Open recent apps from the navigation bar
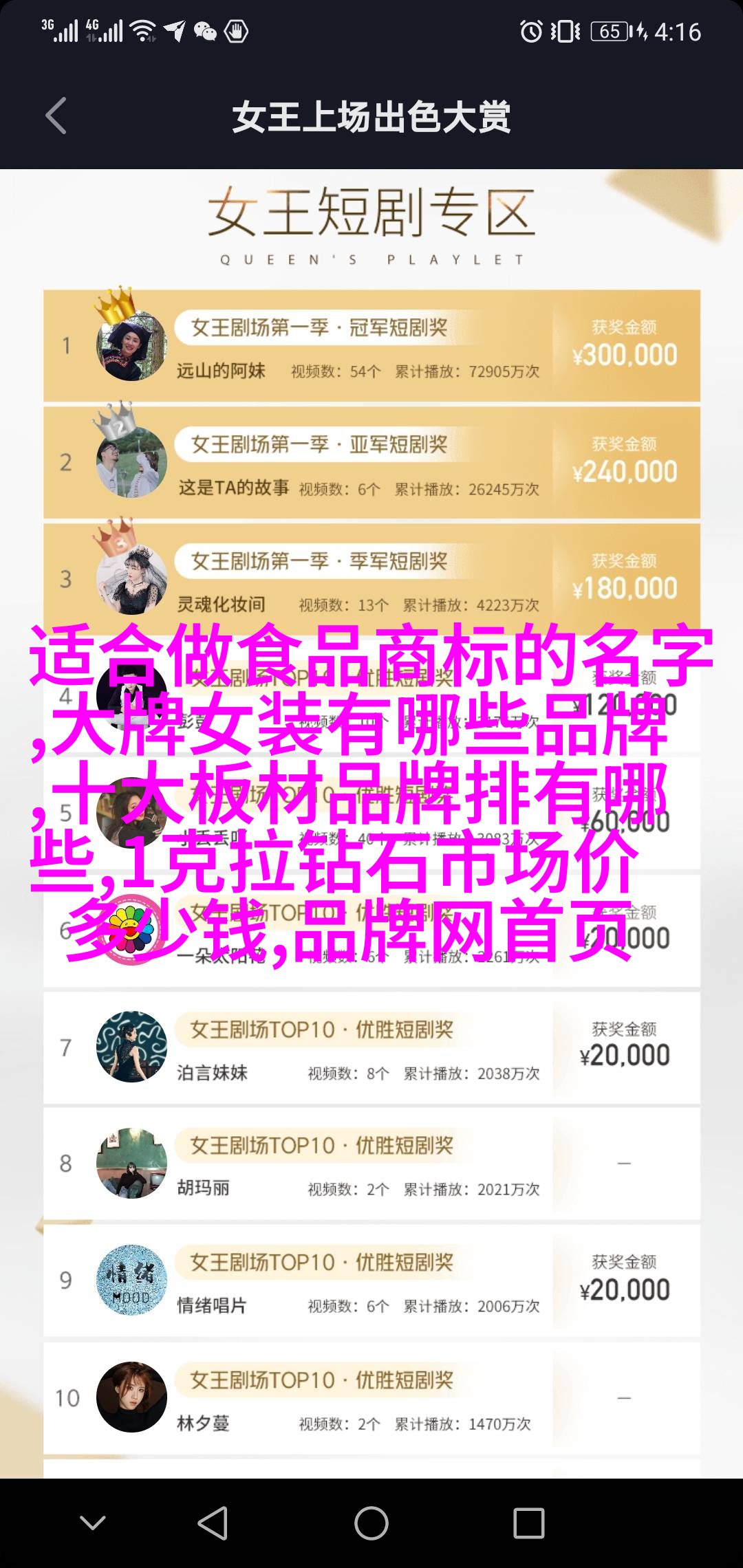The image size is (743, 1568). tap(528, 1523)
